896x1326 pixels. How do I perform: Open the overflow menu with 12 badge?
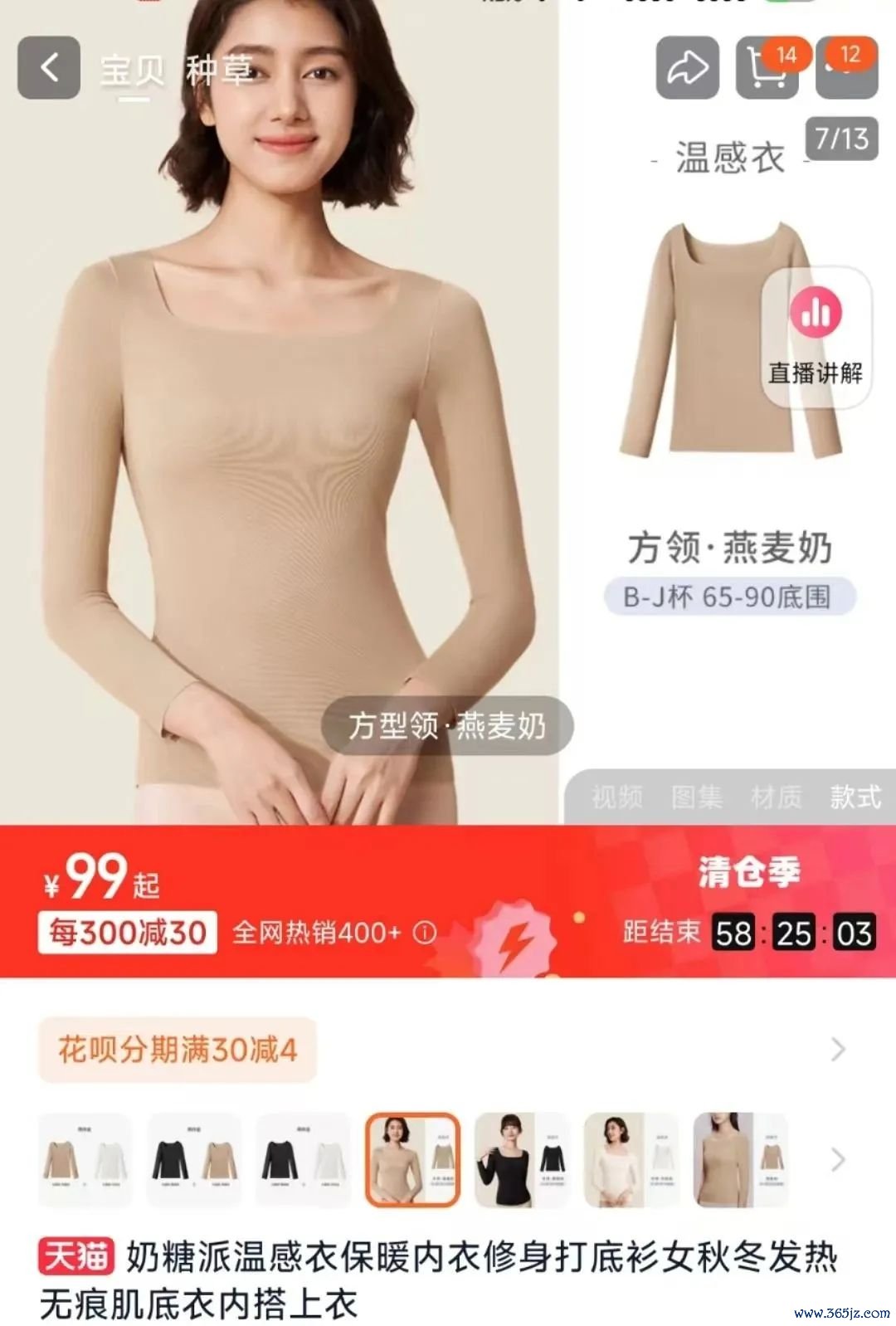[x=847, y=68]
